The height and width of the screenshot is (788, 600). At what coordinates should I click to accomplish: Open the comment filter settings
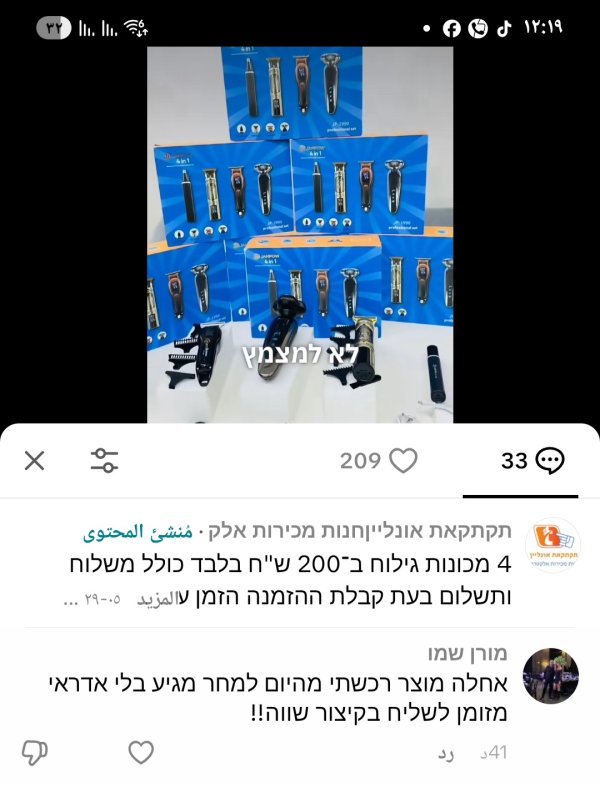coord(104,461)
